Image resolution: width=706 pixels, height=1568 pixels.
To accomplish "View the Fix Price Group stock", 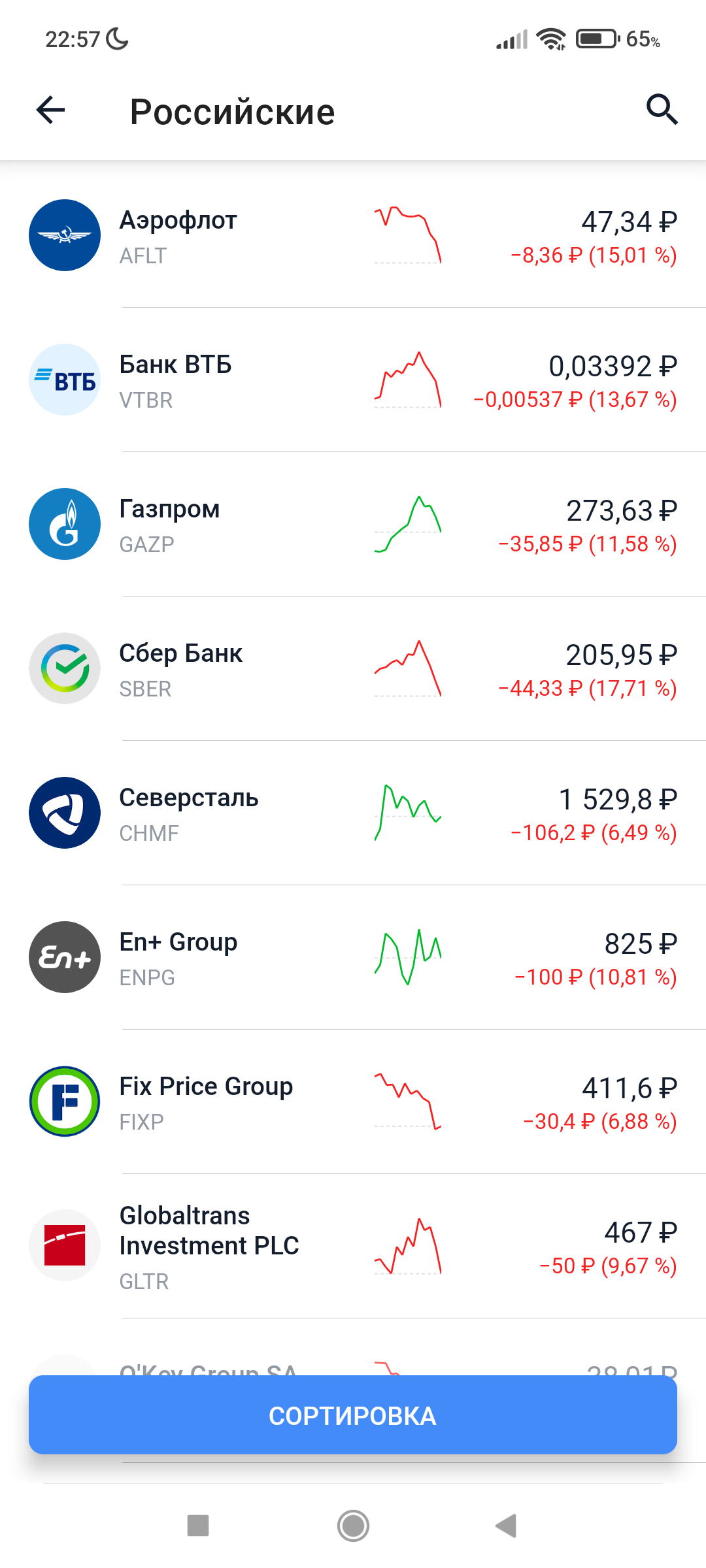I will (353, 1102).
